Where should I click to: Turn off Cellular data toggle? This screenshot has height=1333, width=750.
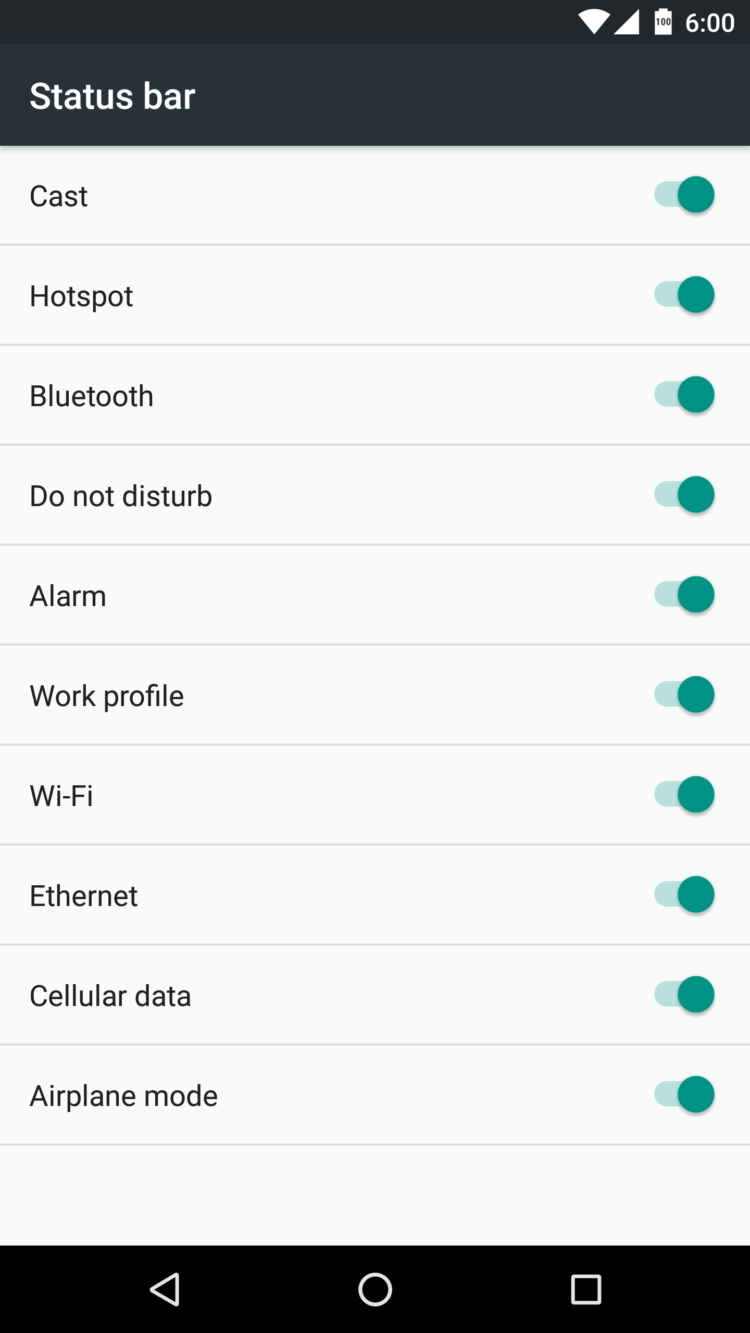[x=683, y=994]
